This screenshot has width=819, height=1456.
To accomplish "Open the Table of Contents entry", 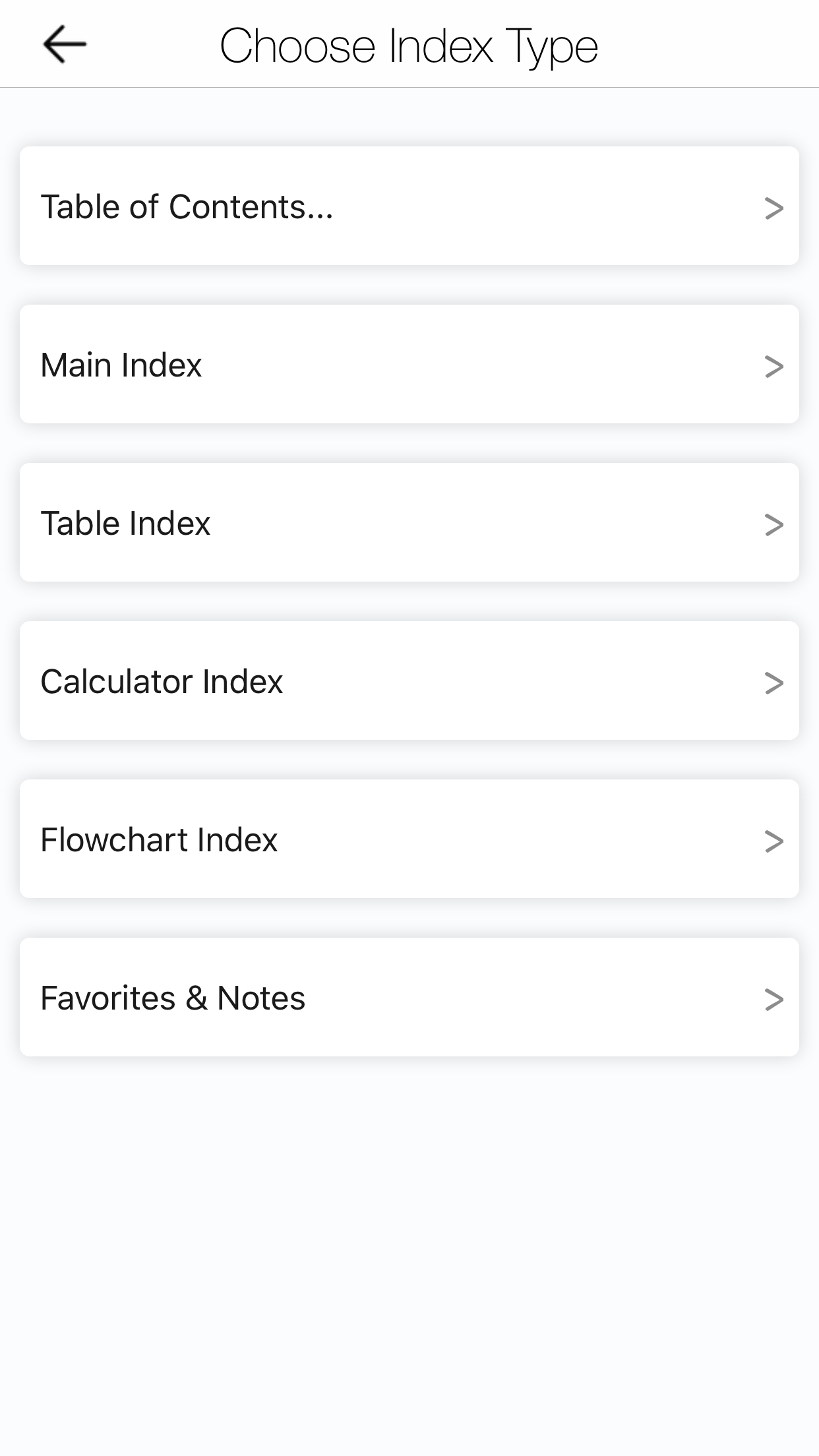I will (x=409, y=206).
